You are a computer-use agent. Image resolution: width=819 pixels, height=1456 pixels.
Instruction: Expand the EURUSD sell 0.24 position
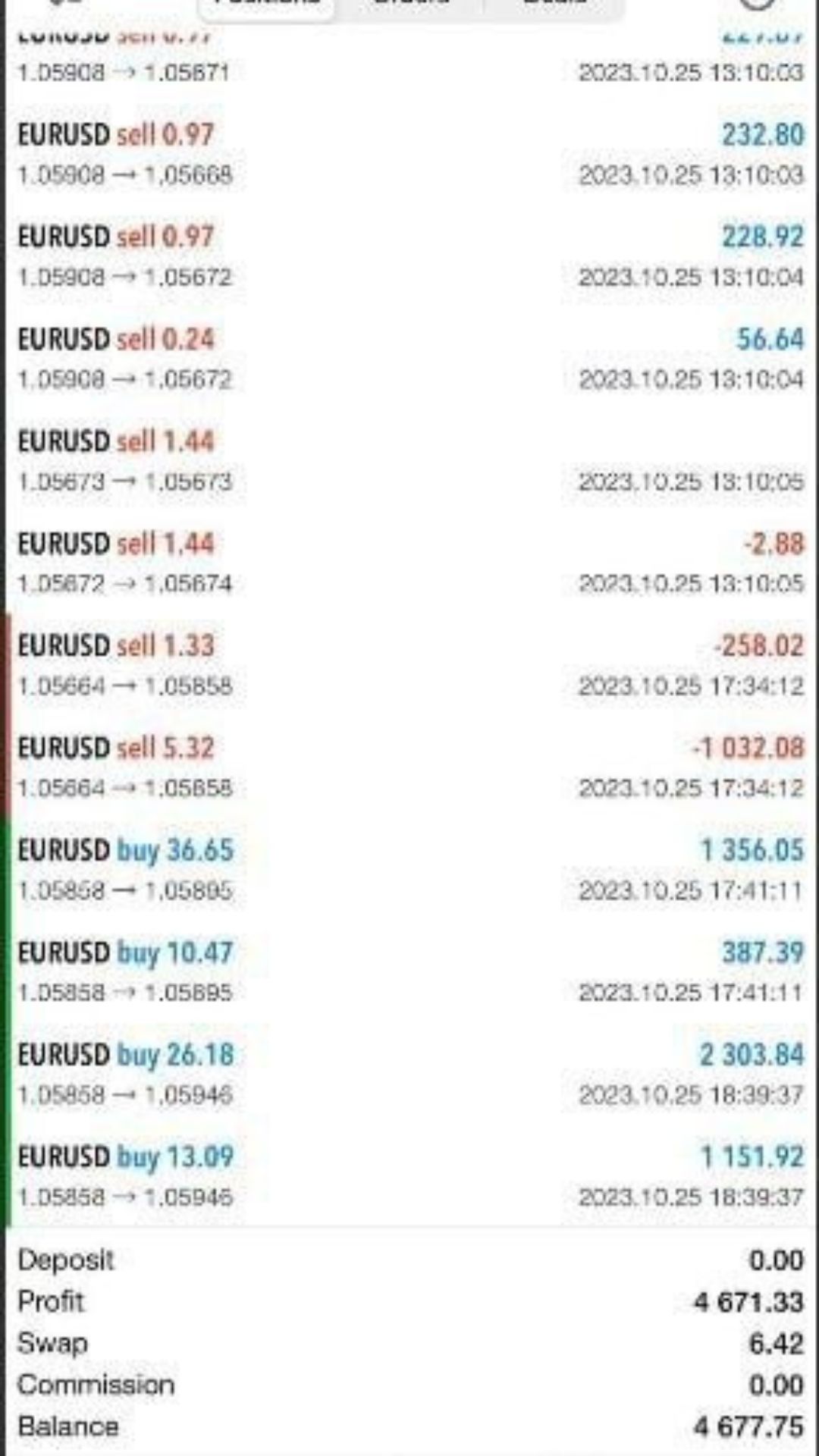(x=409, y=359)
